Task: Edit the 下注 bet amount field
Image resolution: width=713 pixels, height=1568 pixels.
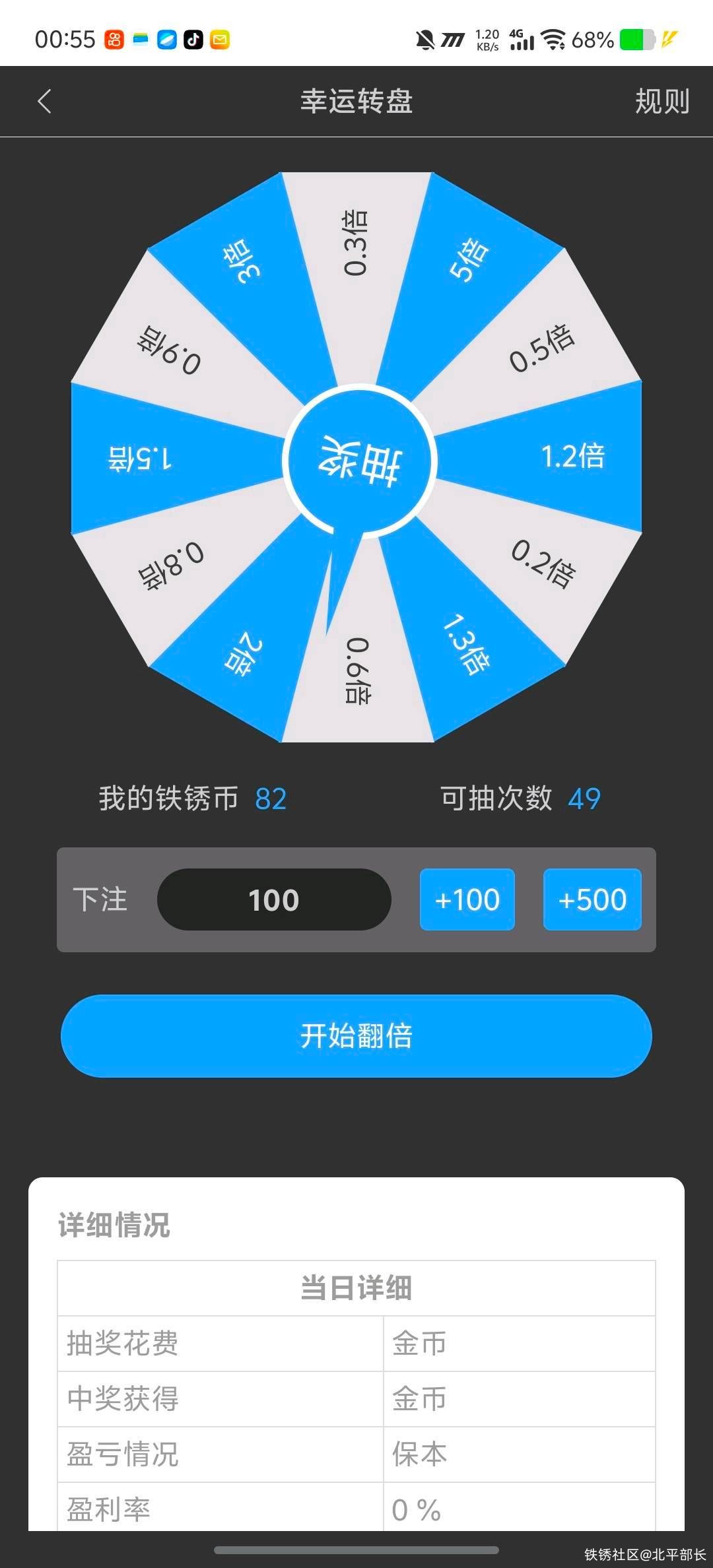Action: [274, 899]
